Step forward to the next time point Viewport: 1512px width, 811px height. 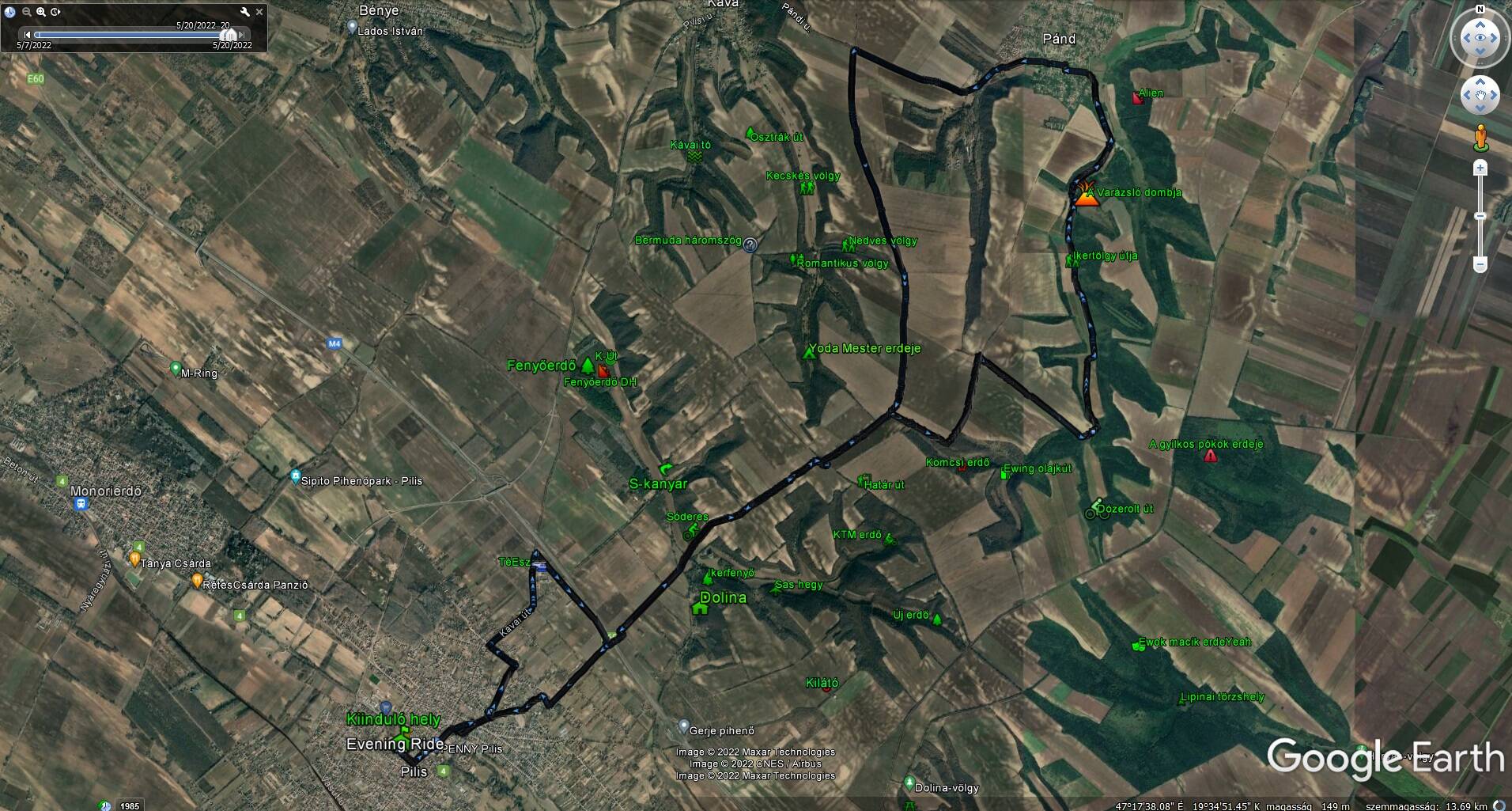click(242, 35)
